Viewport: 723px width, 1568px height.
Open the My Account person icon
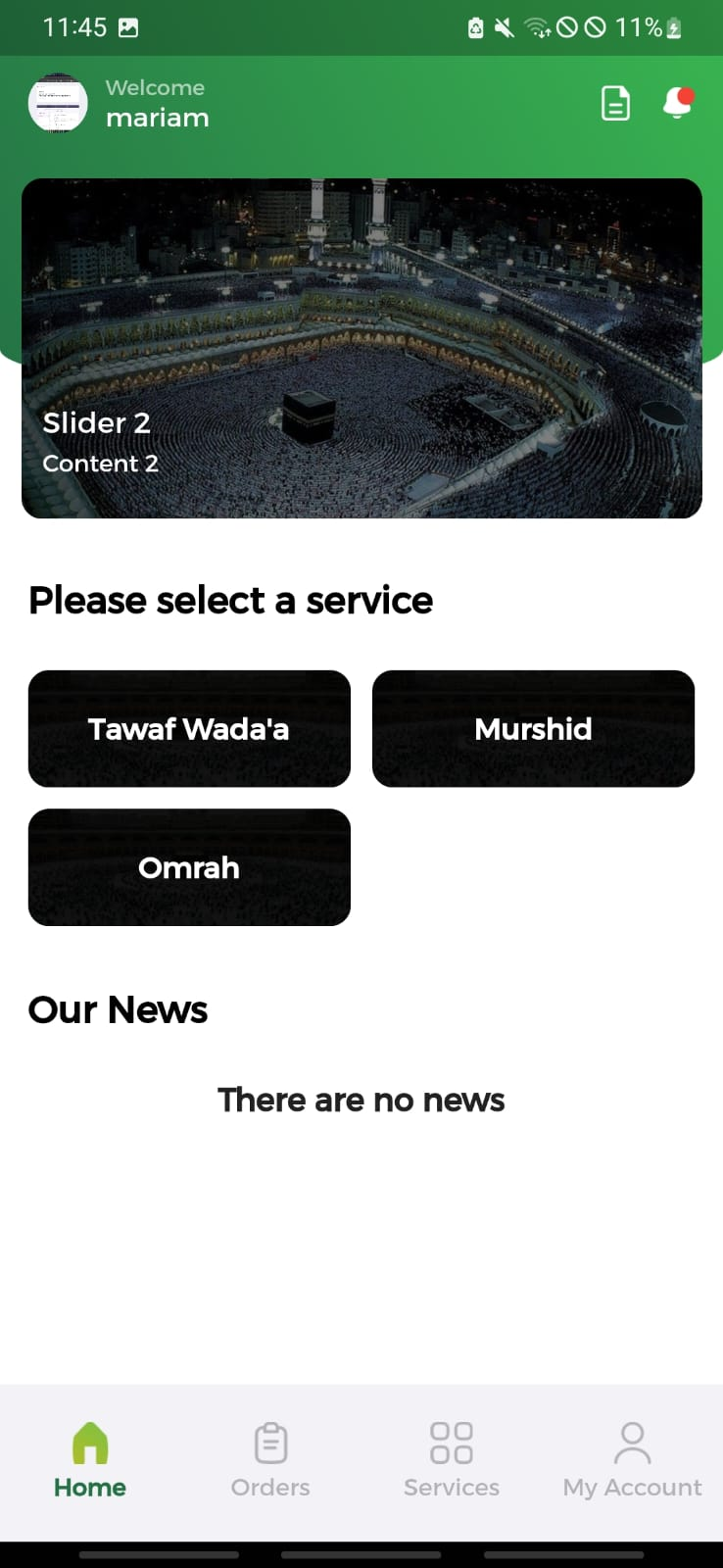[x=632, y=1443]
